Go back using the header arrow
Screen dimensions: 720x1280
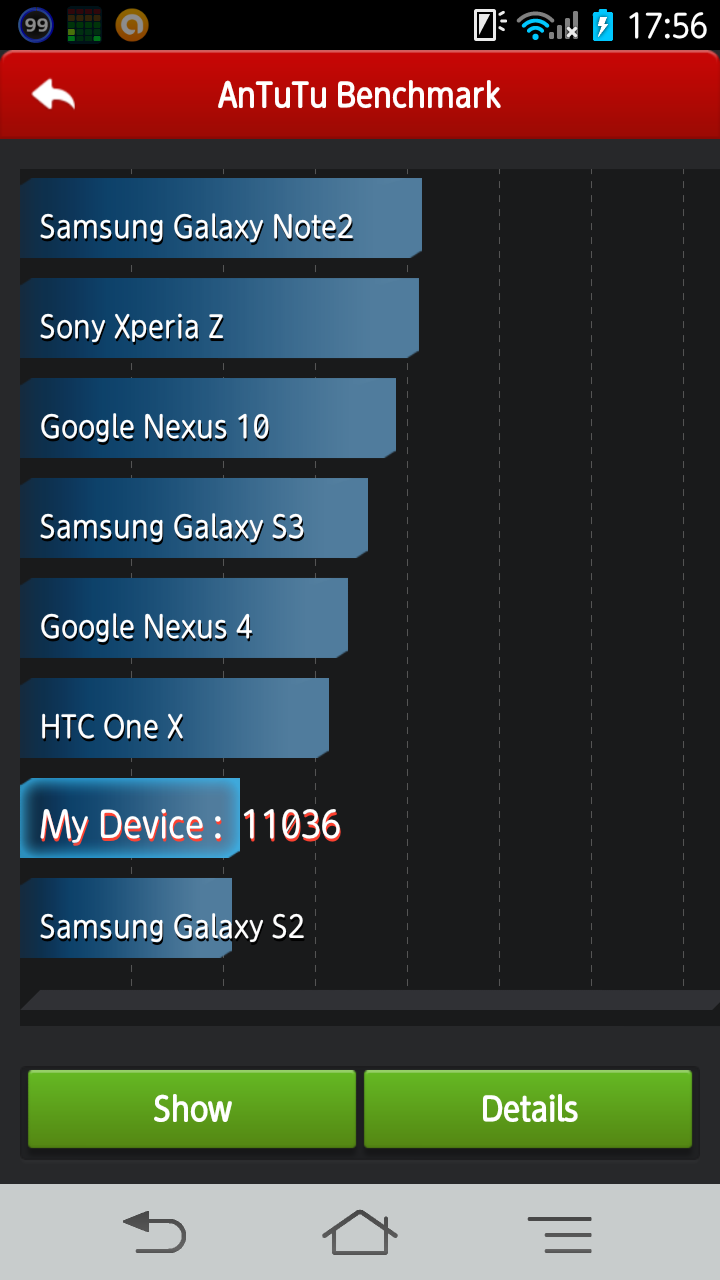coord(54,95)
